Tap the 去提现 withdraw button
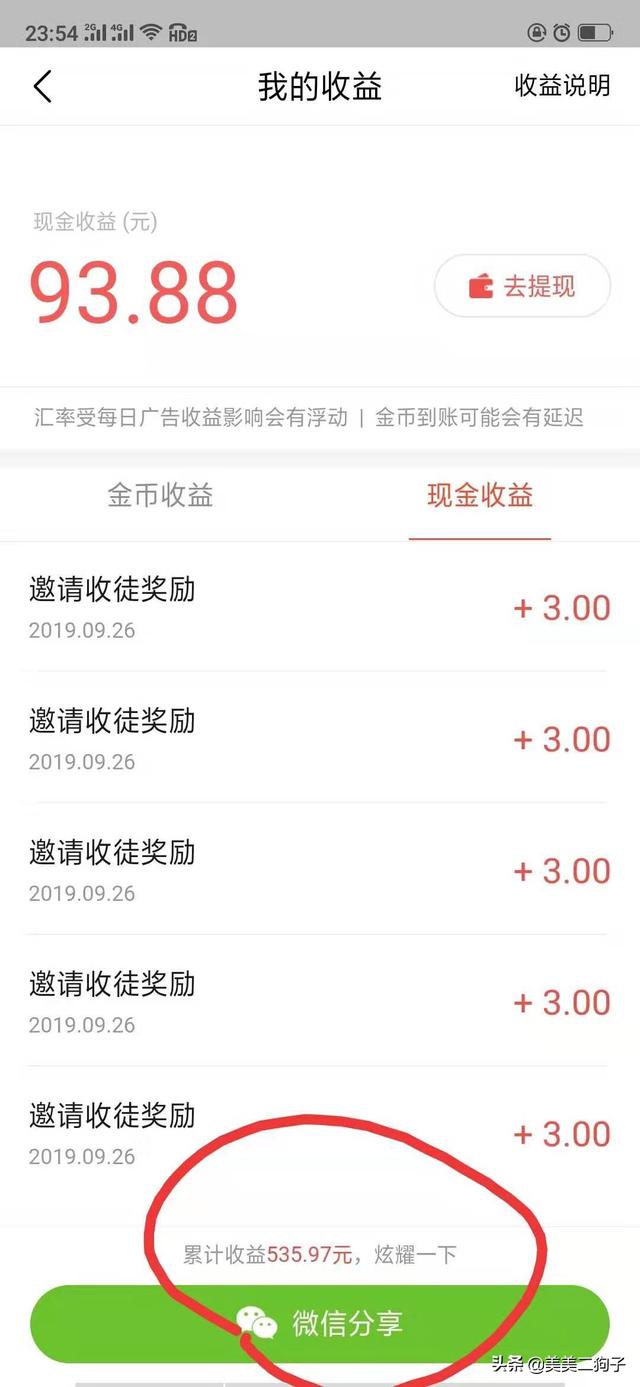This screenshot has height=1387, width=640. (522, 287)
